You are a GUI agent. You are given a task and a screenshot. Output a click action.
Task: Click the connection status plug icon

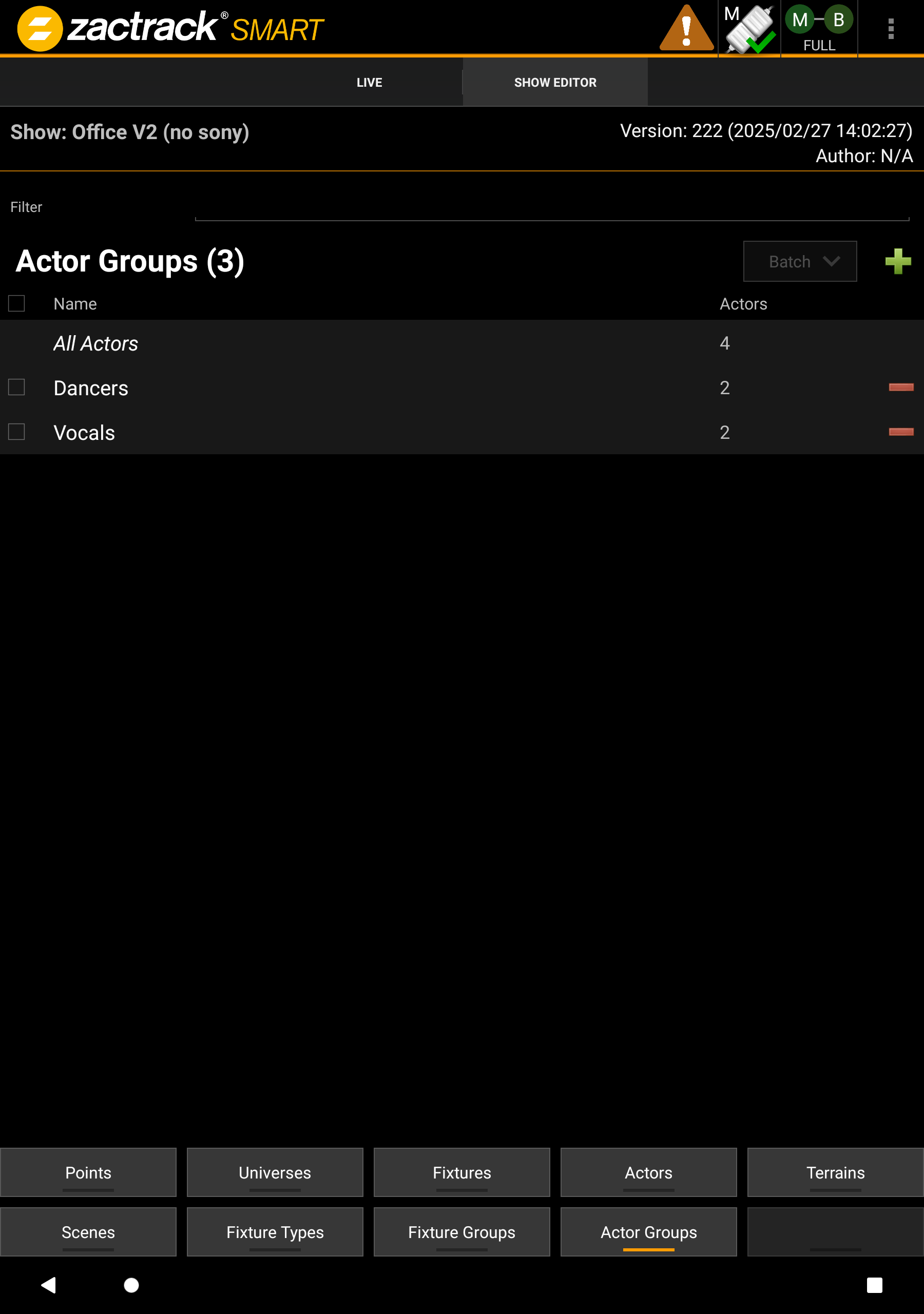click(749, 27)
